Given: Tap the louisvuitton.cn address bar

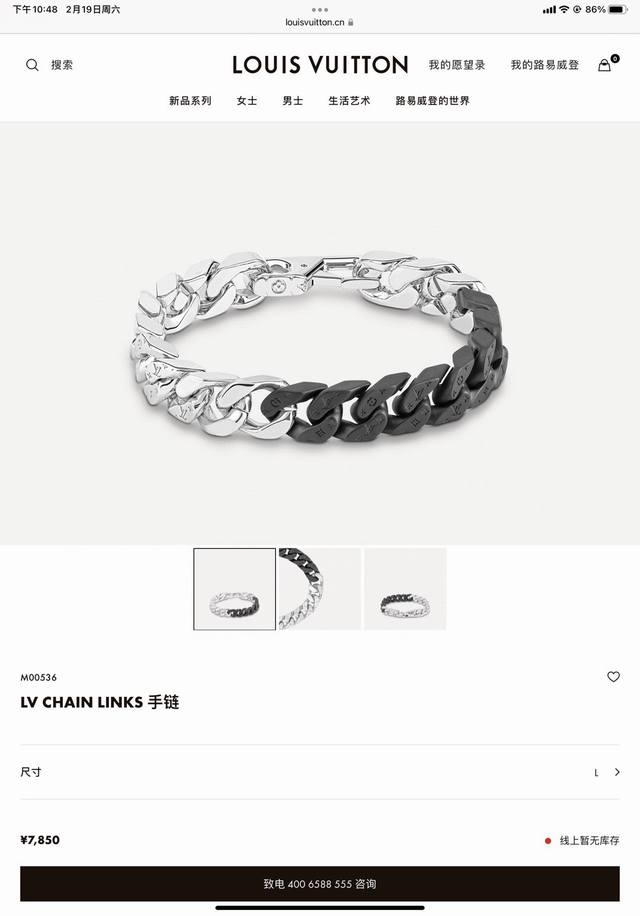Looking at the screenshot, I should point(320,22).
